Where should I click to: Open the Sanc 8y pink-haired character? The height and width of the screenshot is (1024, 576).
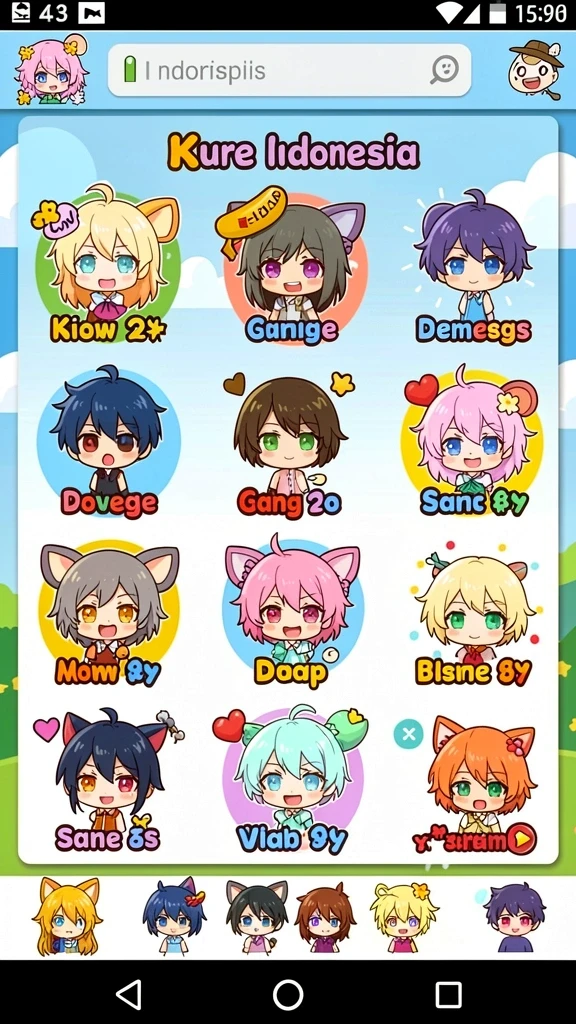474,441
